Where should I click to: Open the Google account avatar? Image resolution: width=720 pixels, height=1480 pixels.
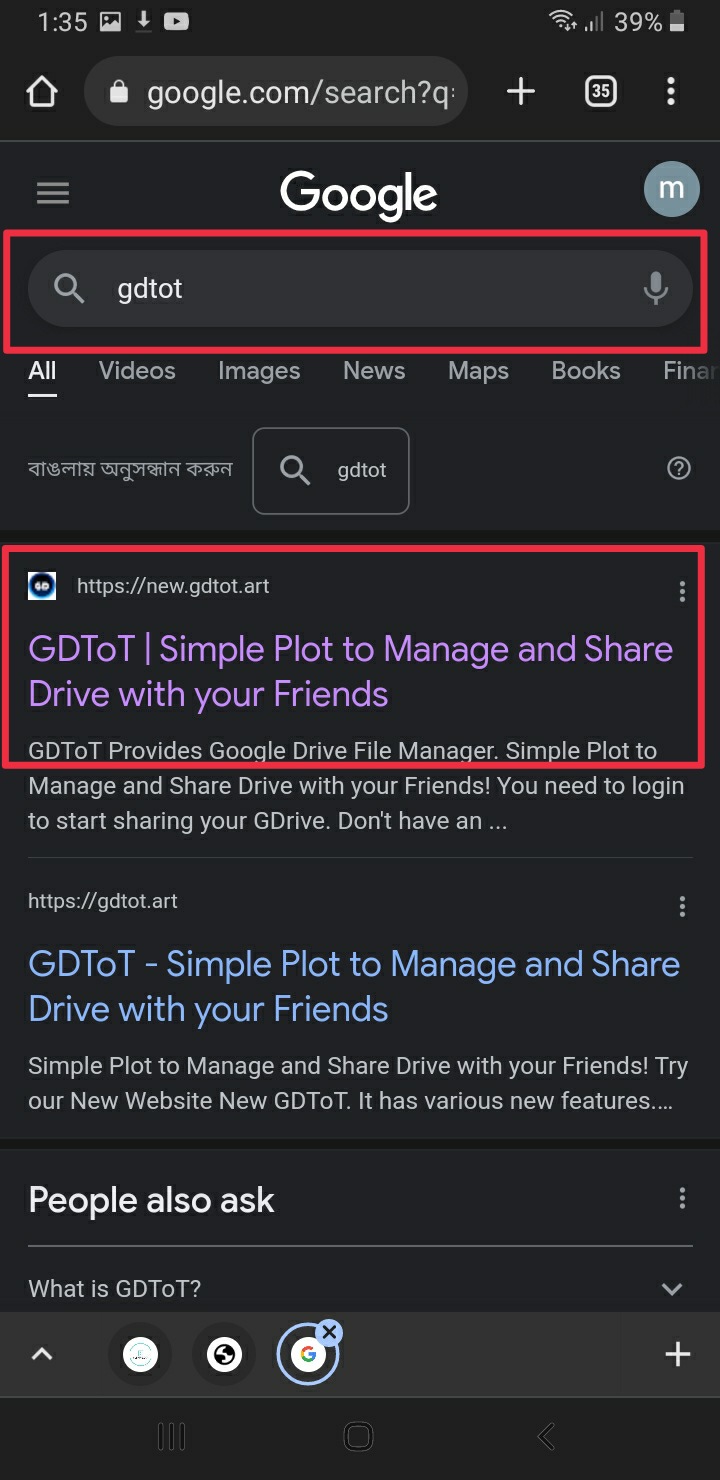[x=671, y=189]
